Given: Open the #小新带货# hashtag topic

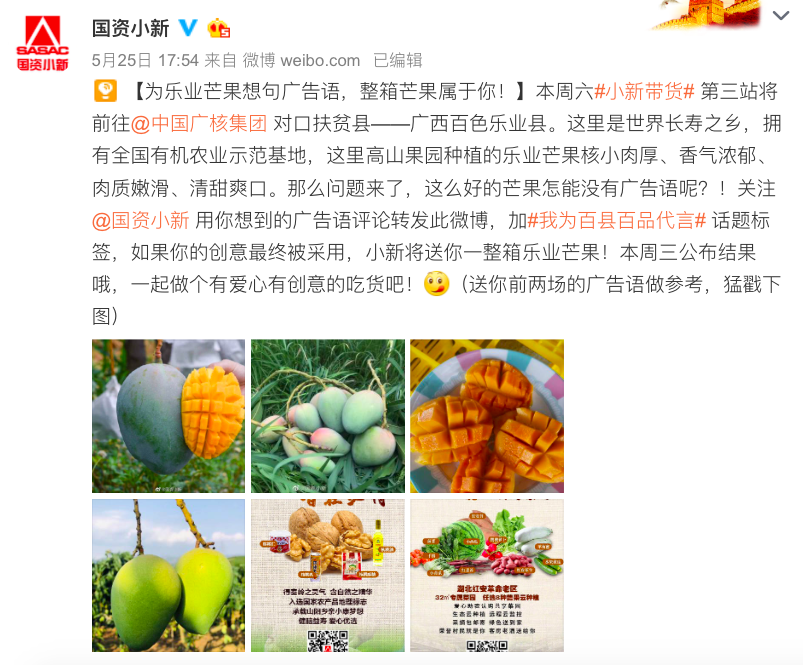Looking at the screenshot, I should (645, 91).
